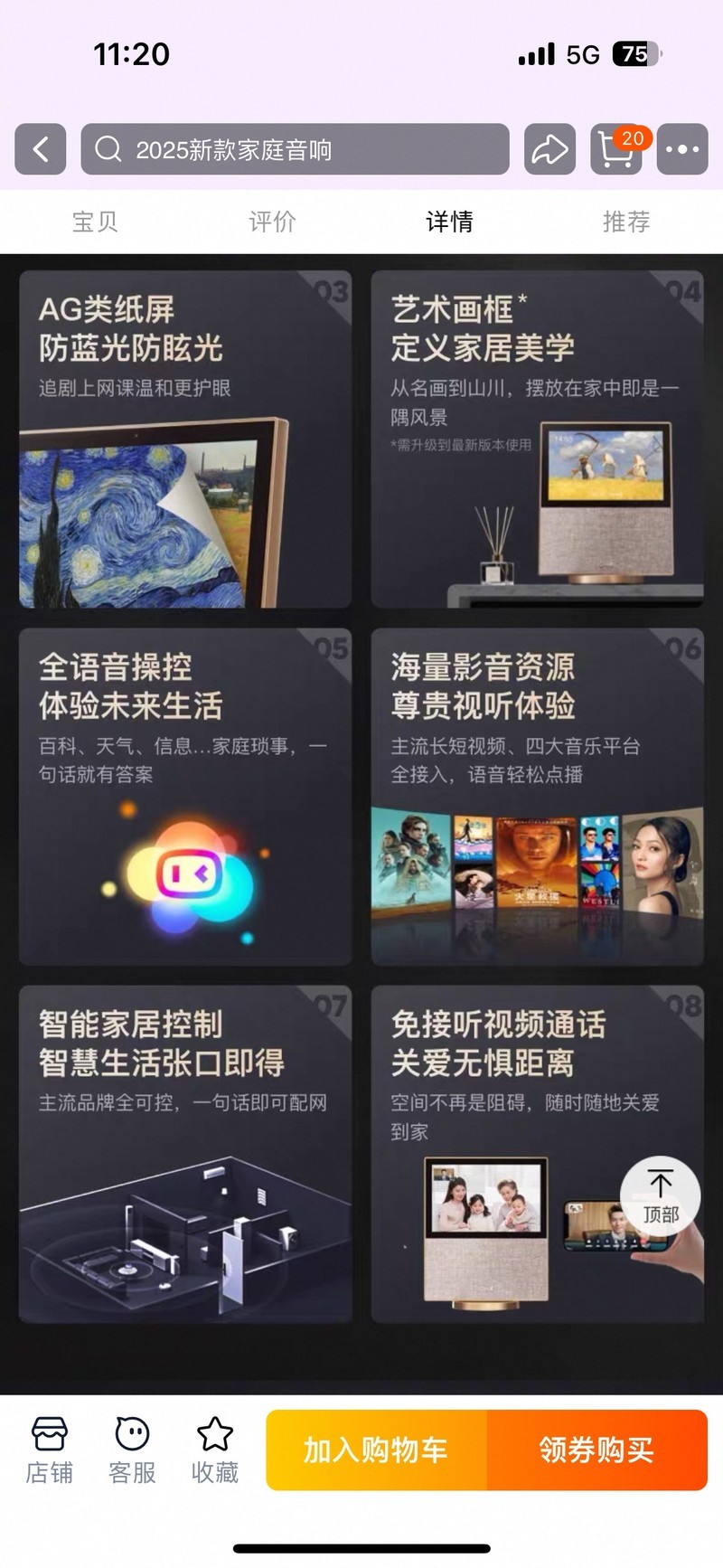Tap 加入购物车 to add to cart
Viewport: 723px width, 1568px height.
click(x=376, y=1450)
